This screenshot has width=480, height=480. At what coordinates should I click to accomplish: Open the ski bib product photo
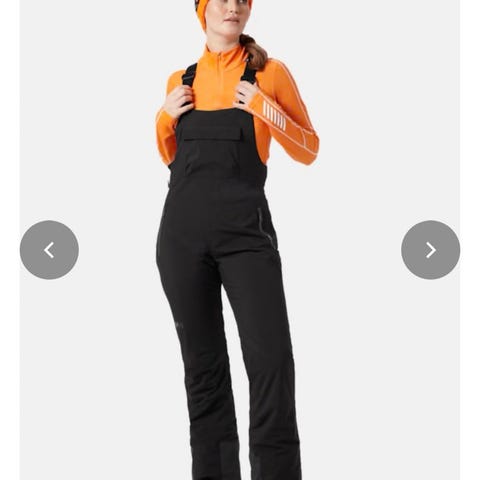click(x=240, y=240)
